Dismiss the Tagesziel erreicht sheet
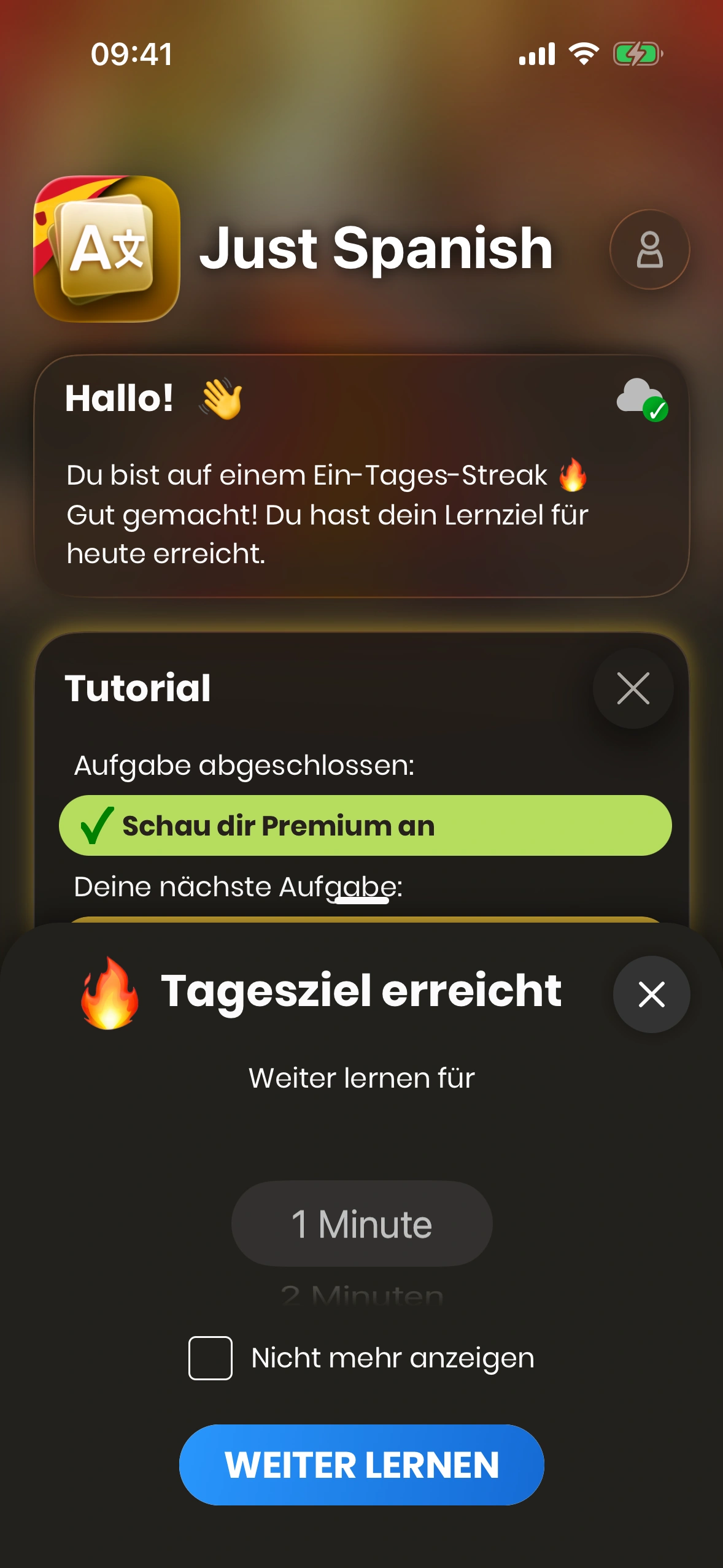The width and height of the screenshot is (723, 1568). [651, 994]
